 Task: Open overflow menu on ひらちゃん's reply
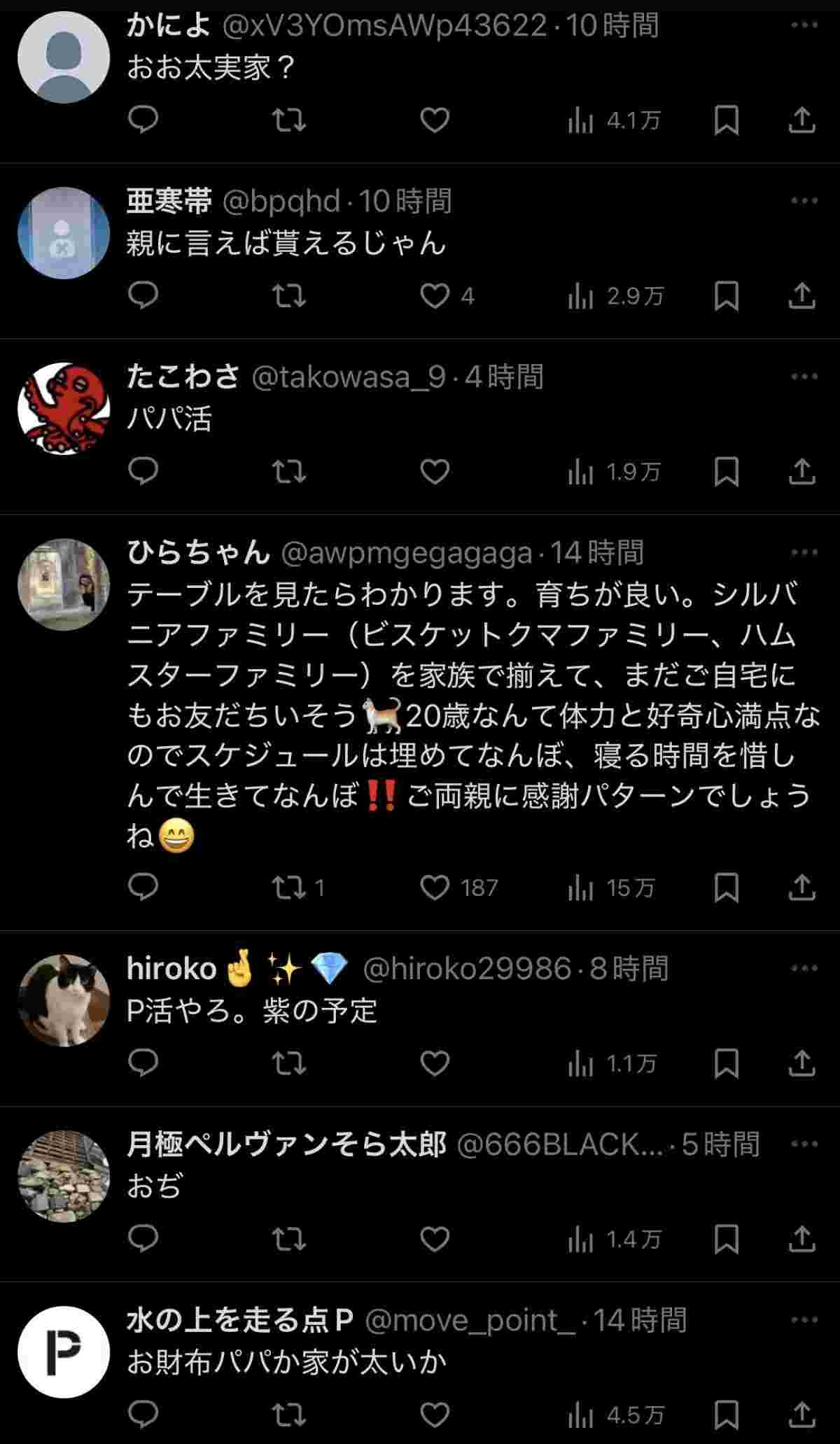[804, 552]
